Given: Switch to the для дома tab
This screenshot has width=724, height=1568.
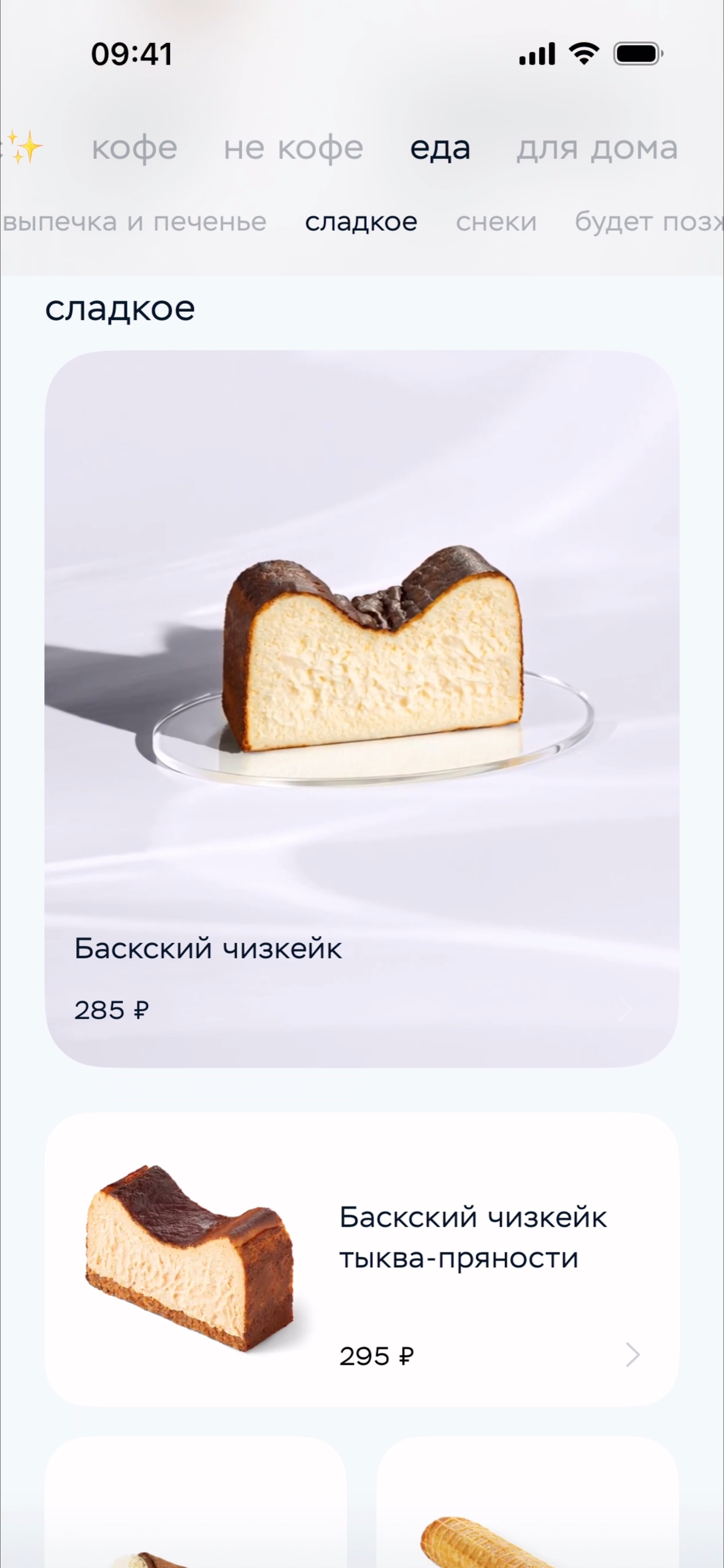Looking at the screenshot, I should click(x=596, y=149).
